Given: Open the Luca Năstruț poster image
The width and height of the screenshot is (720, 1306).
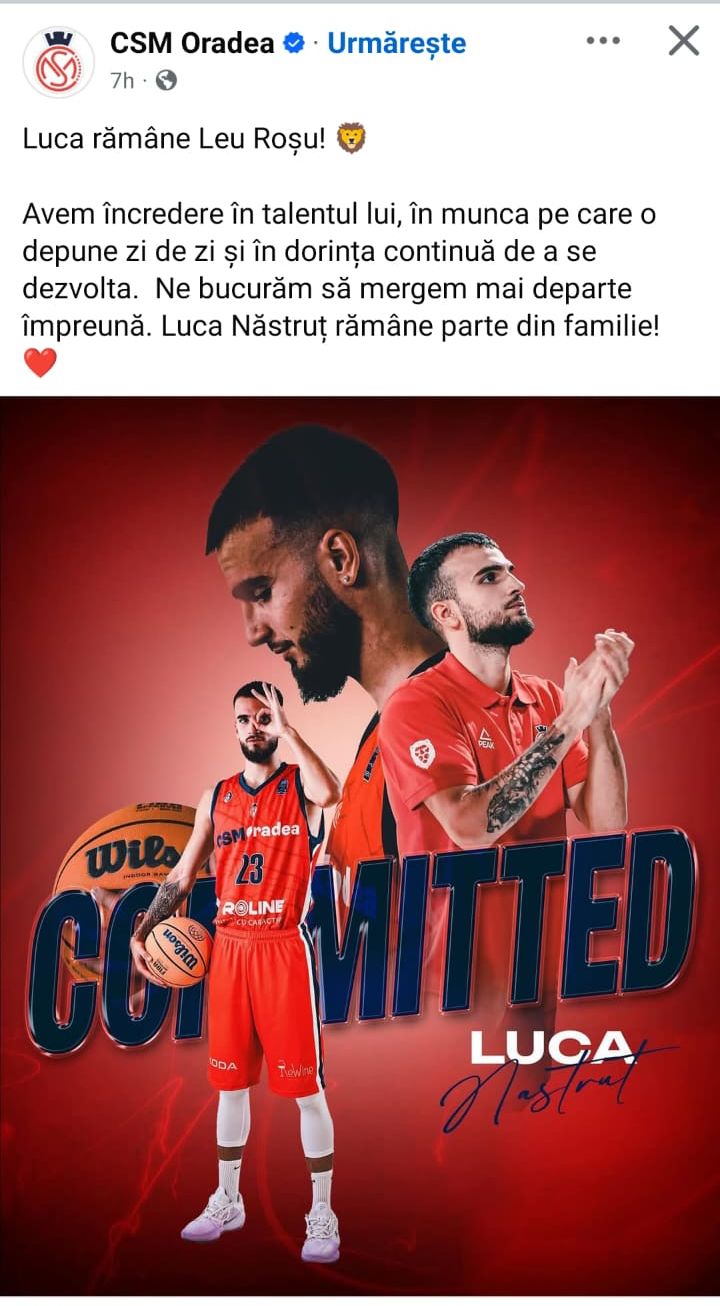Looking at the screenshot, I should point(360,845).
